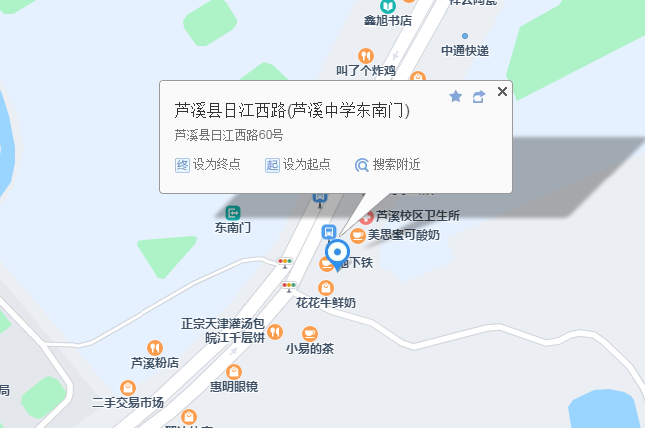
Task: Select 东南门 gate marker
Action: [233, 213]
